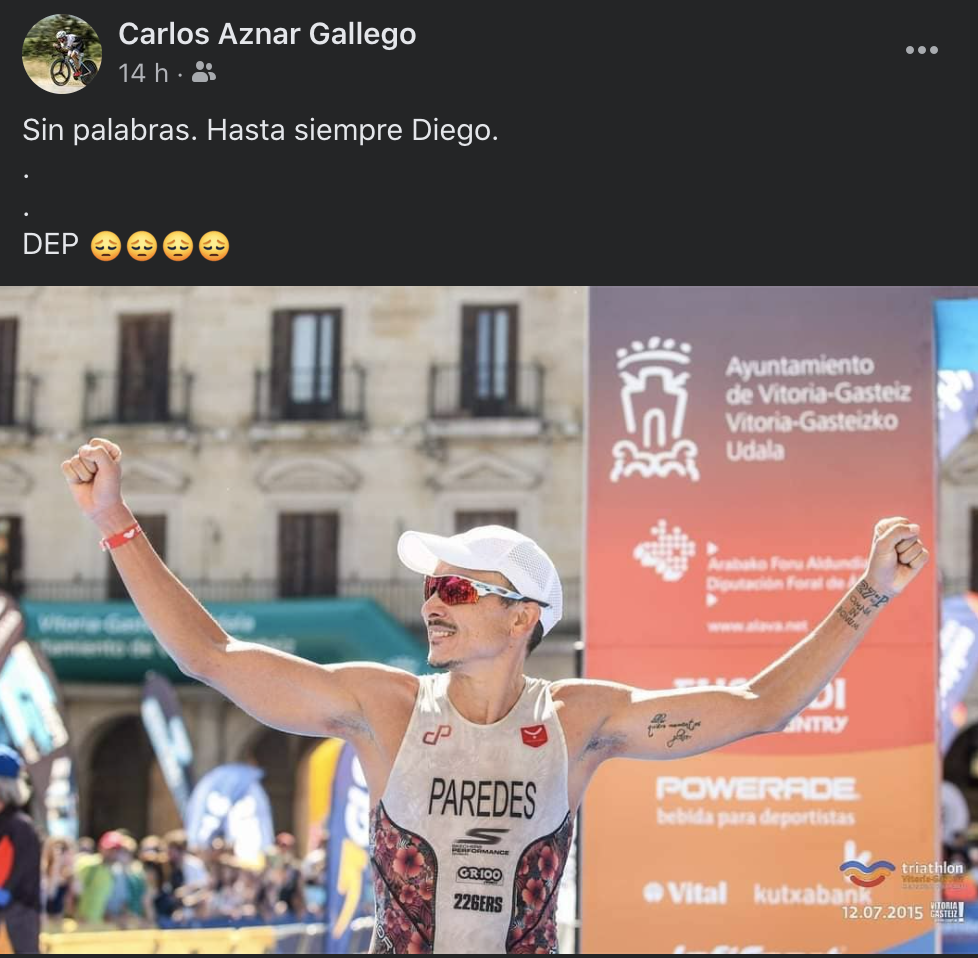Screen dimensions: 978x958
Task: View the post's audience via the friends icon
Action: click(204, 72)
